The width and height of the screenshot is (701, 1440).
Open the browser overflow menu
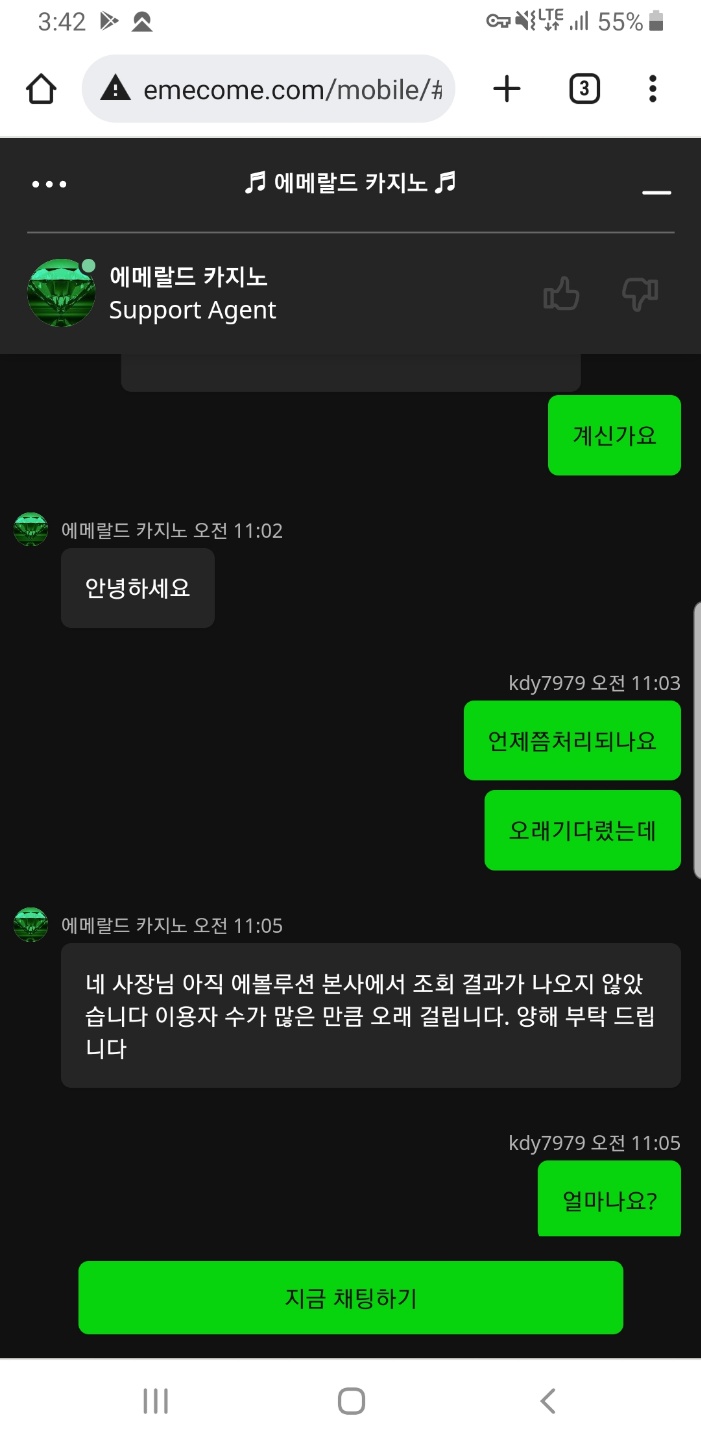coord(652,89)
